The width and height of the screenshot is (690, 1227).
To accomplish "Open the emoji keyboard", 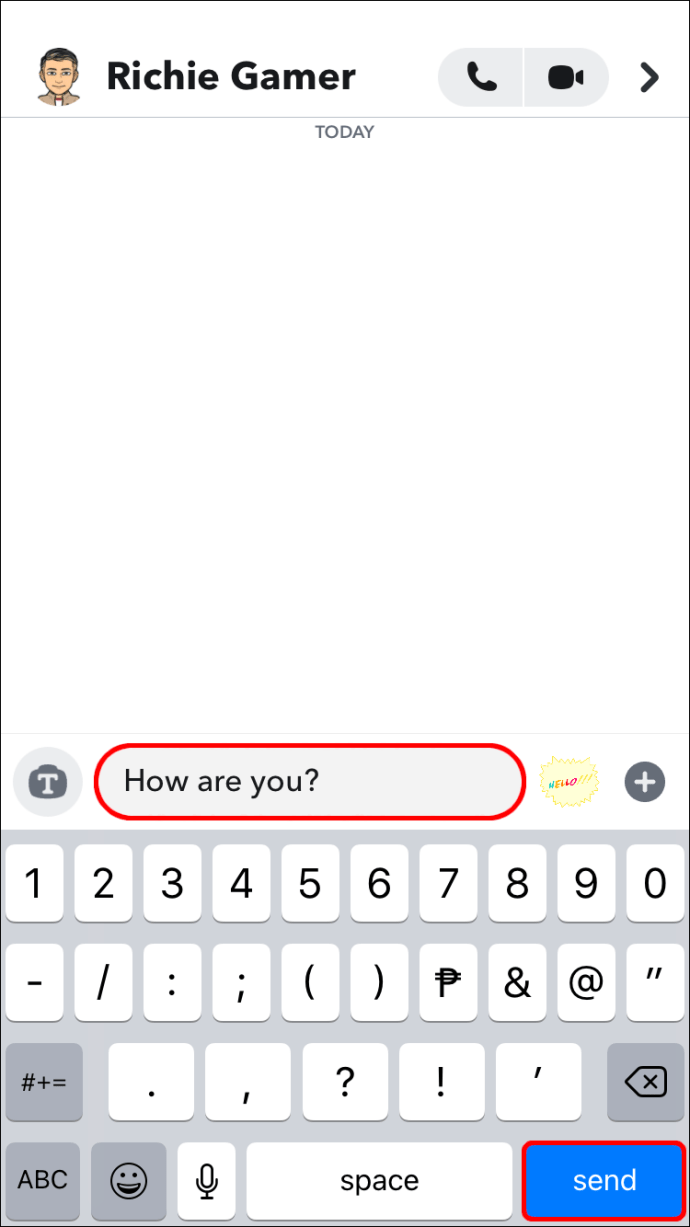I will 129,1181.
